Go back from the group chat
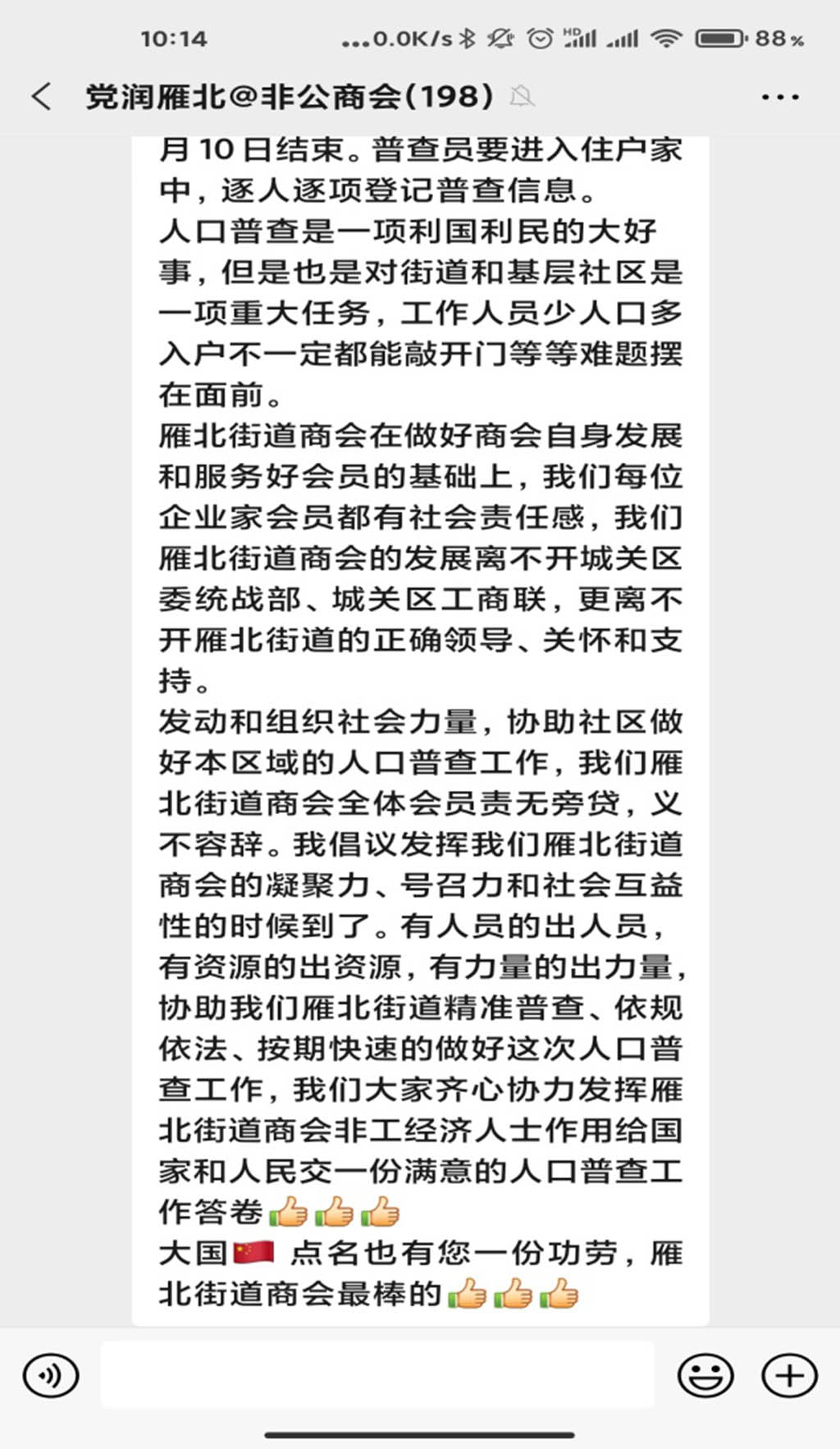This screenshot has height=1449, width=840. 41,97
